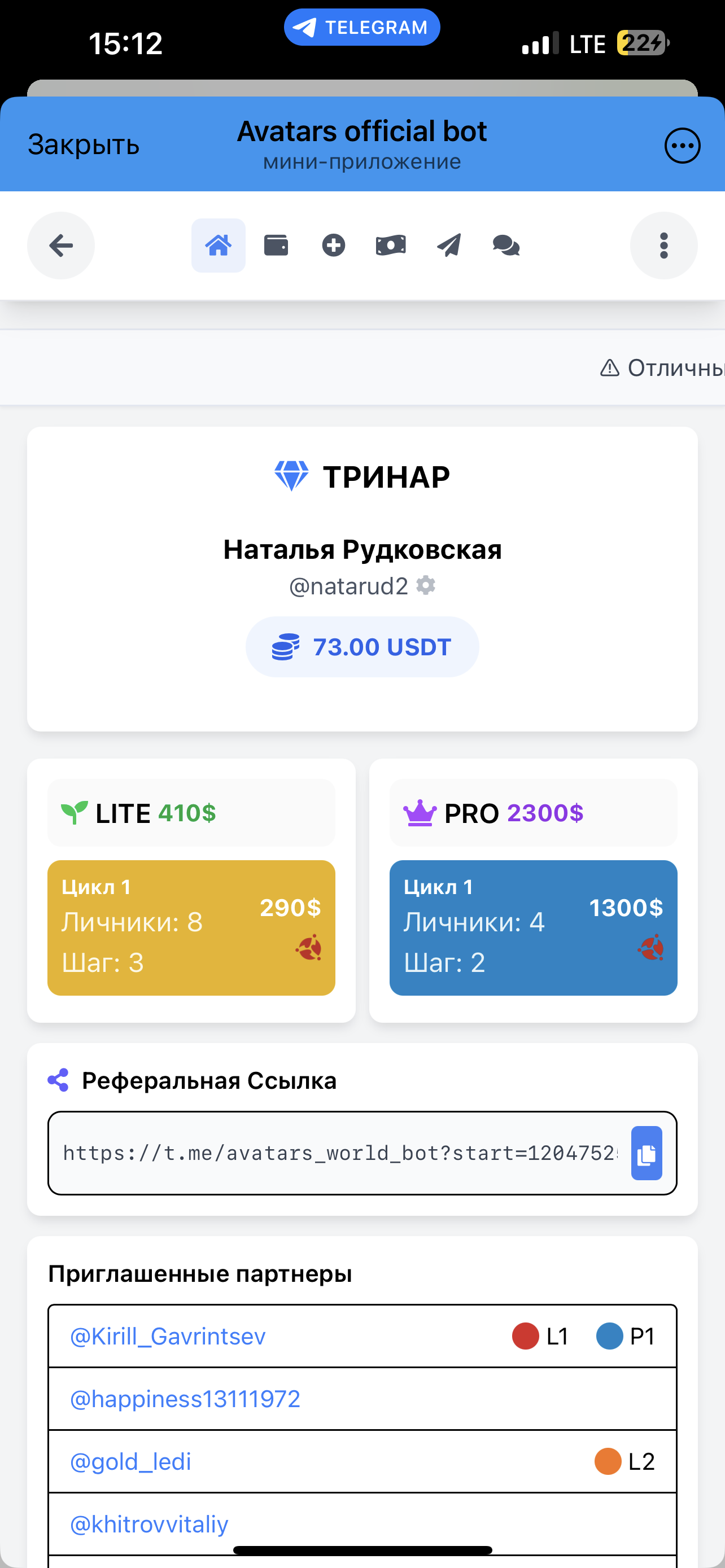
Task: Open settings gear next to @natarud2
Action: pyautogui.click(x=426, y=585)
